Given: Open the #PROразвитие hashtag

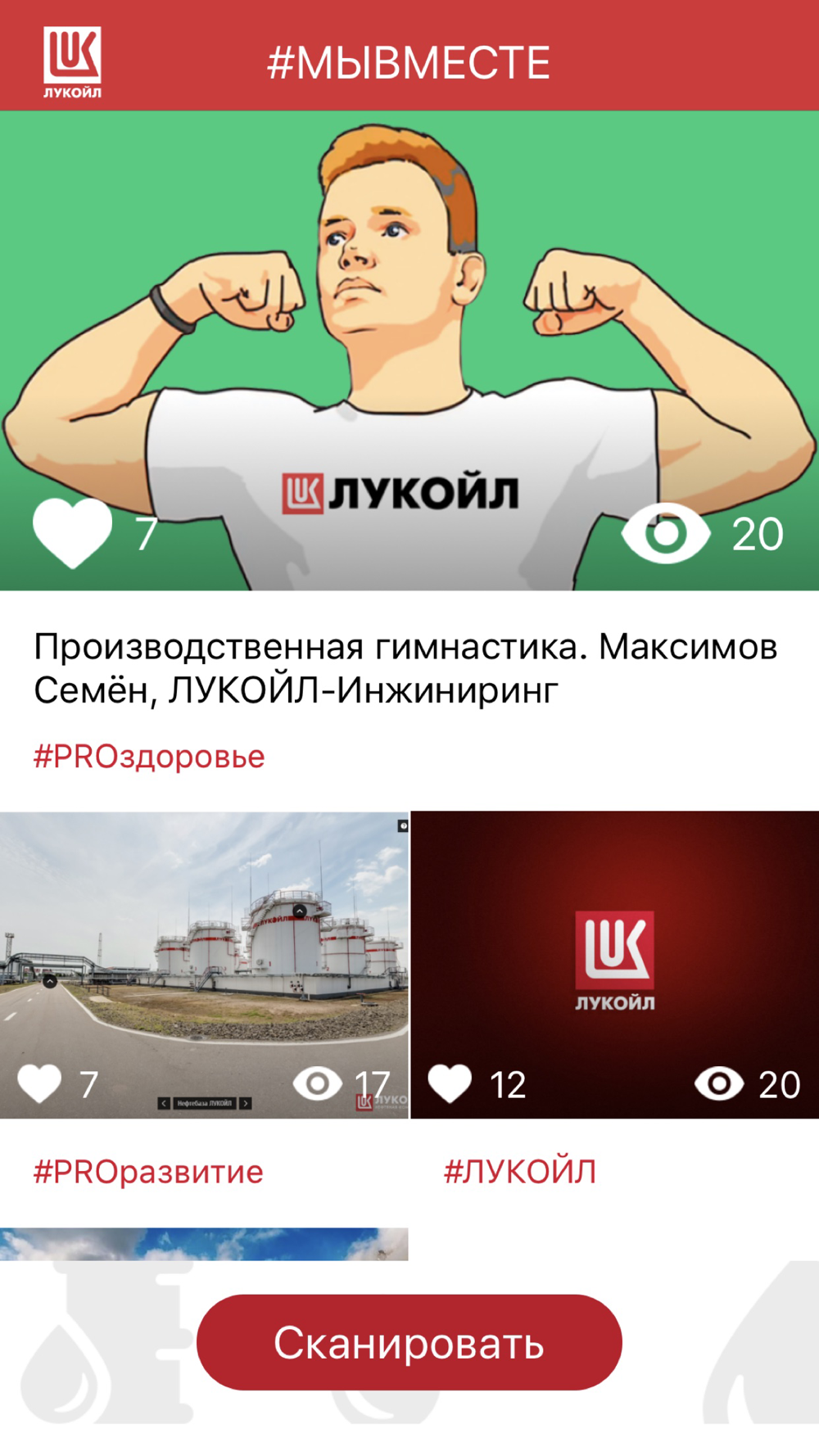Looking at the screenshot, I should coord(148,1172).
